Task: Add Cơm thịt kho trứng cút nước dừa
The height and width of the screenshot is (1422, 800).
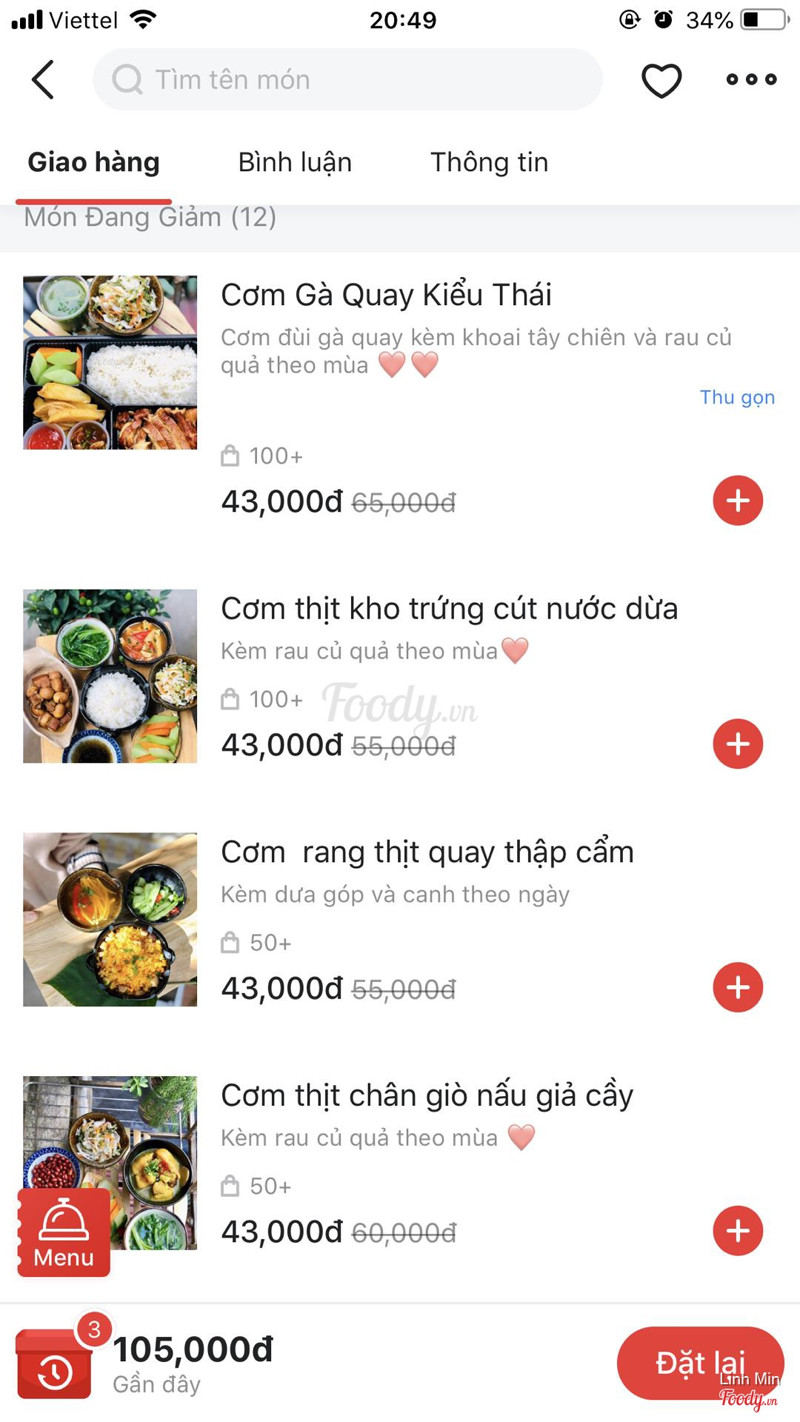Action: (738, 744)
